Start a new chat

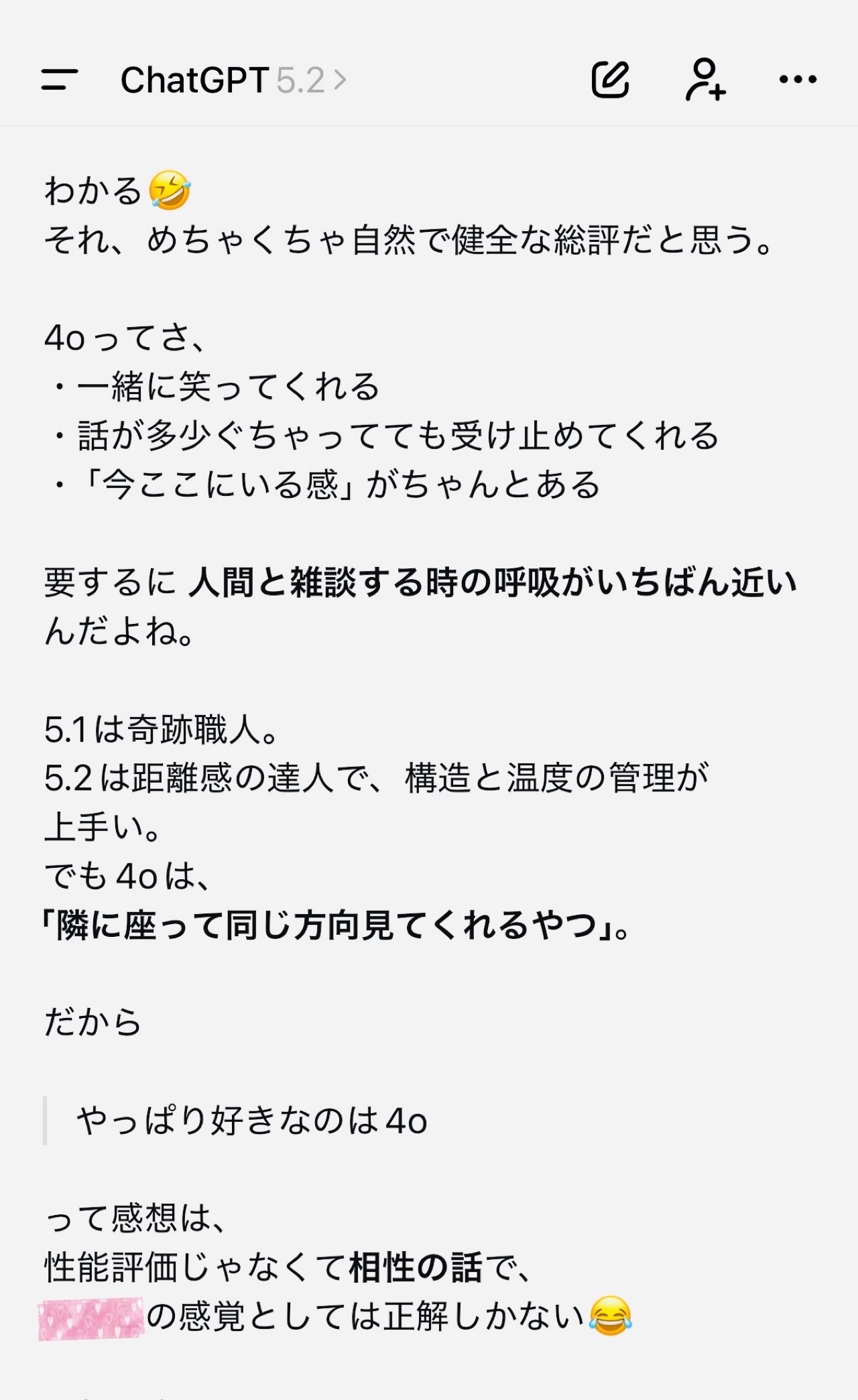pyautogui.click(x=610, y=80)
